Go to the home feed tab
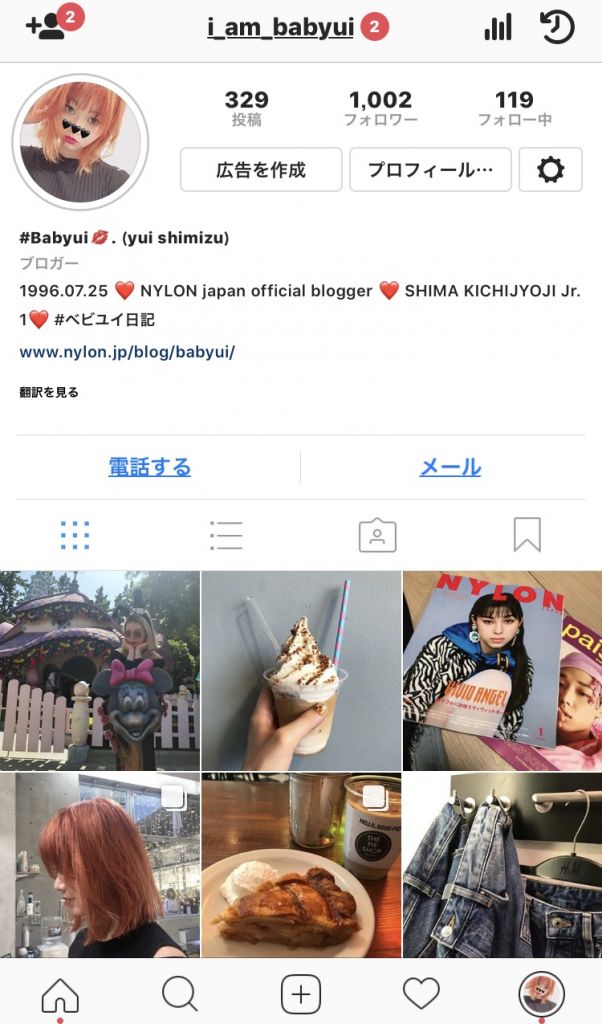Viewport: 602px width, 1024px height. point(60,994)
